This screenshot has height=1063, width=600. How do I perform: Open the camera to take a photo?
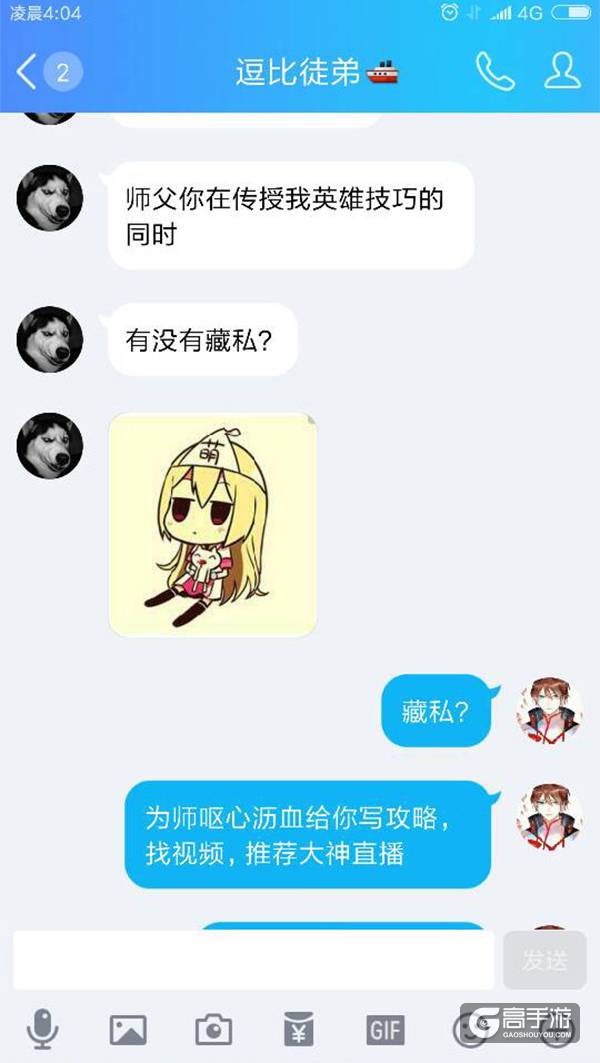[x=213, y=1028]
